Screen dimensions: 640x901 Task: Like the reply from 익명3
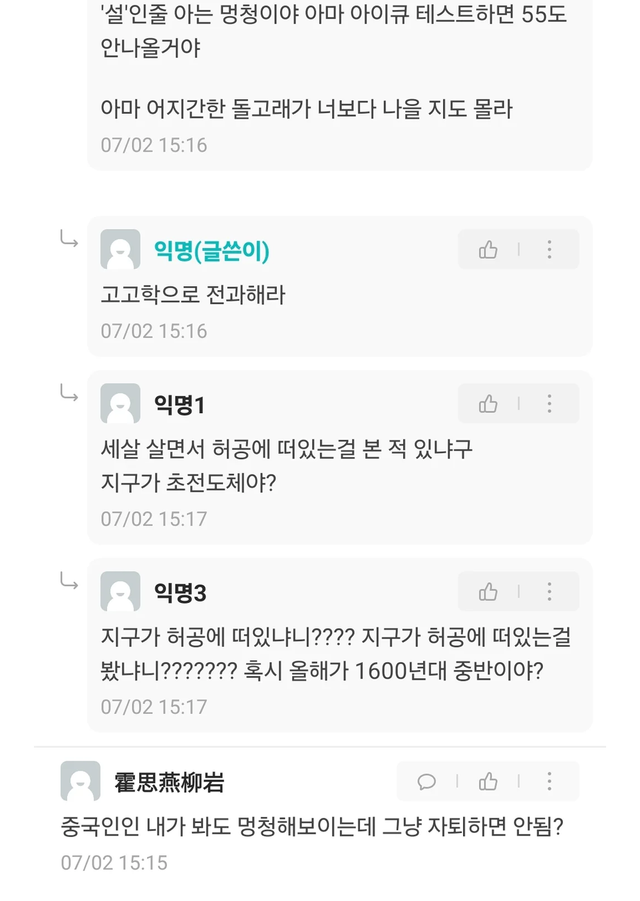coord(488,591)
